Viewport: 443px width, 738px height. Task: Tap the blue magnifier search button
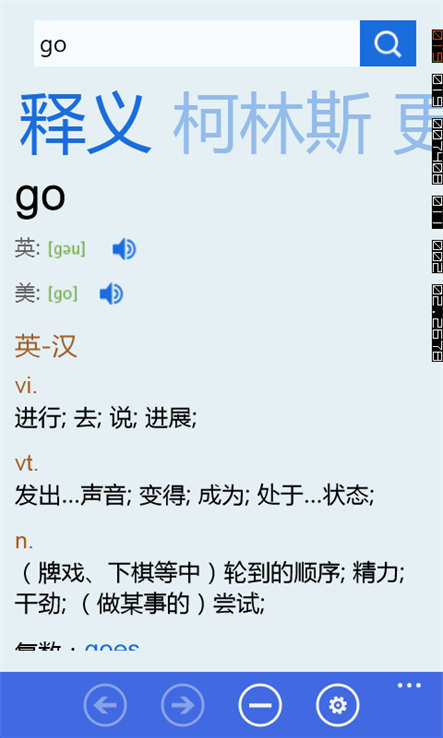tap(388, 43)
